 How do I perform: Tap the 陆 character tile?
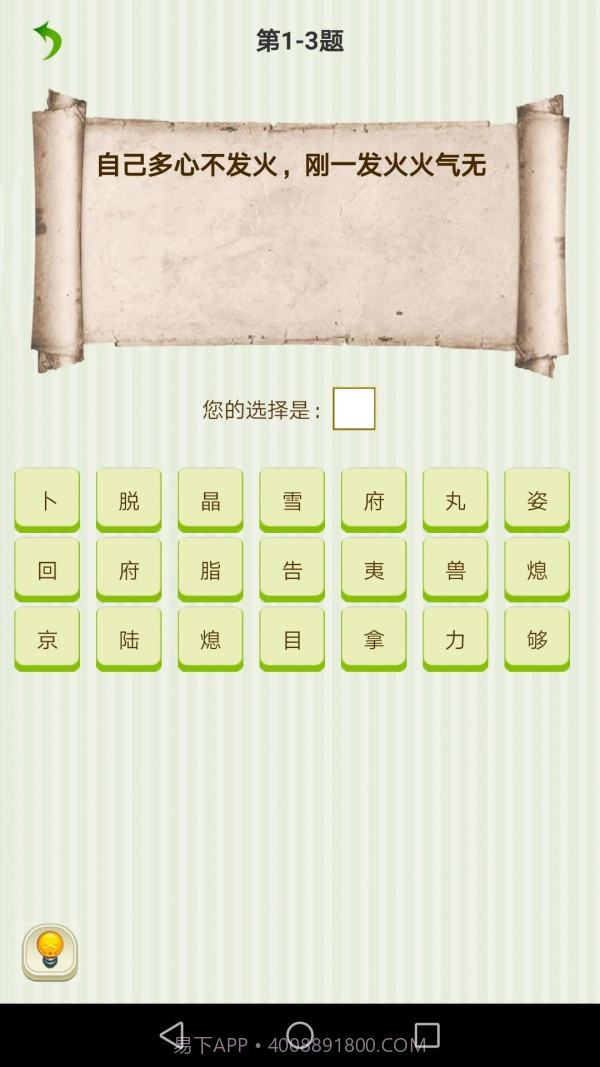[x=129, y=638]
